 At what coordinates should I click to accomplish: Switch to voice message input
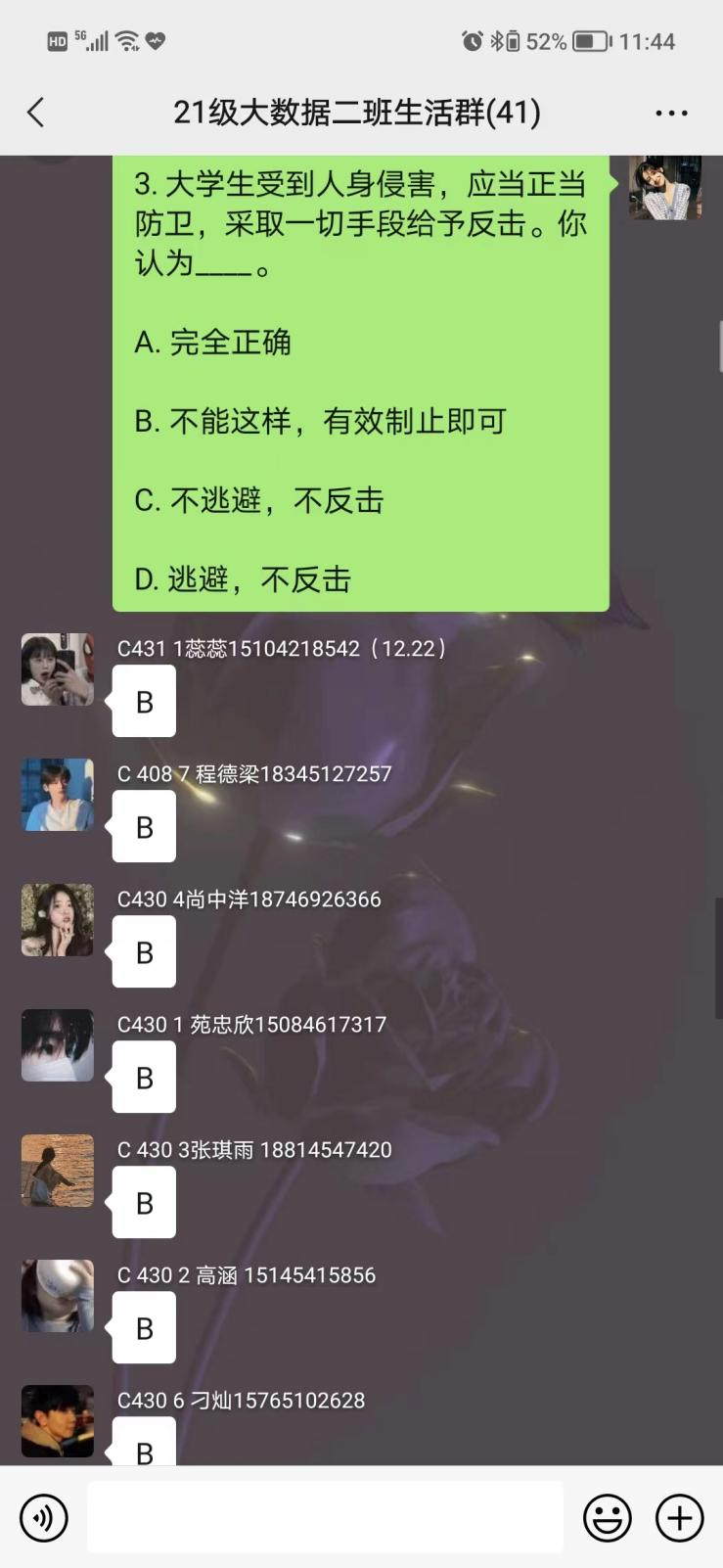[x=44, y=1518]
